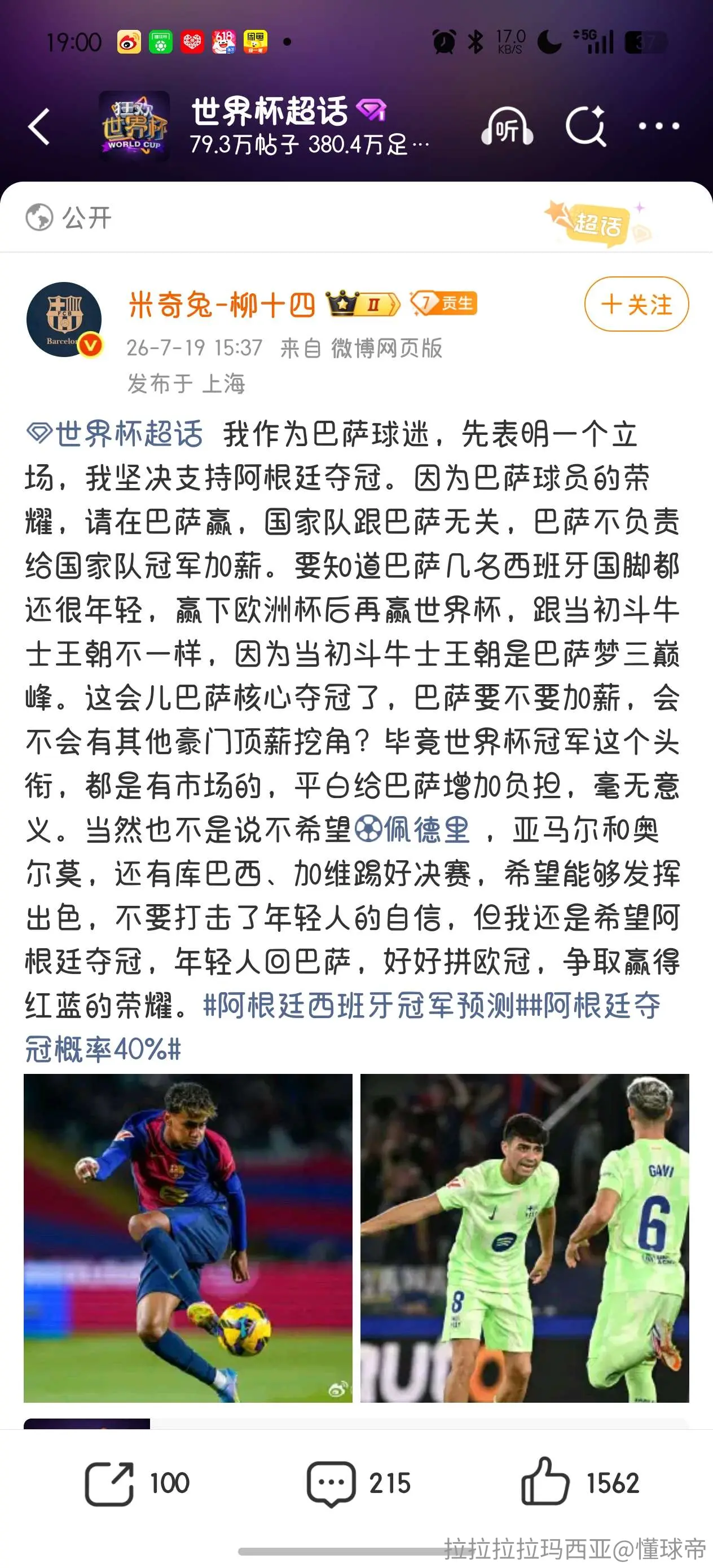Open hashtag #阿根廷夺冠概率40%#
This screenshot has width=713, height=1568.
pos(342,1027)
